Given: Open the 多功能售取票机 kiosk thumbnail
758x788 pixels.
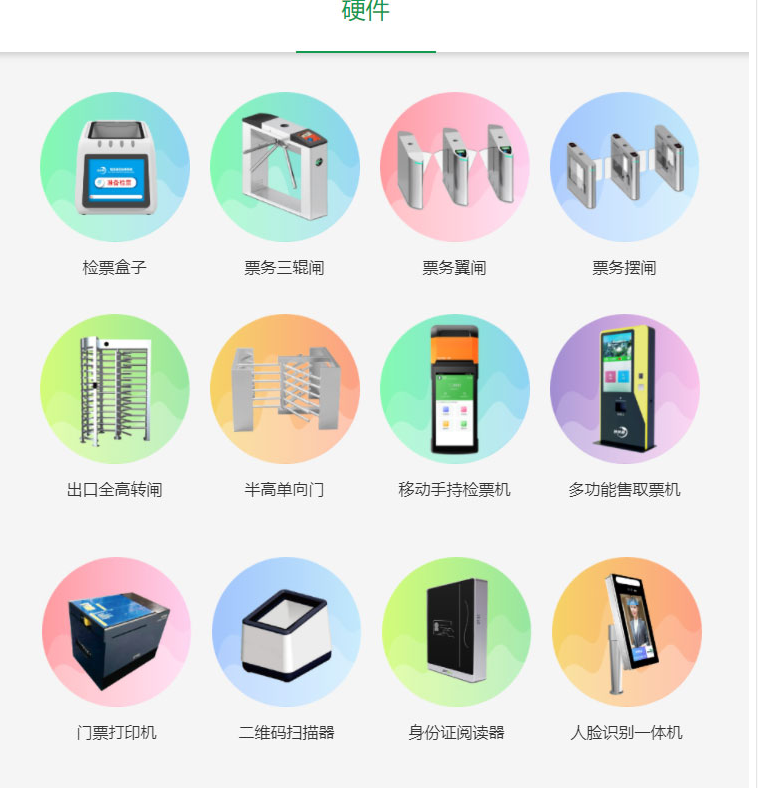Looking at the screenshot, I should click(626, 389).
